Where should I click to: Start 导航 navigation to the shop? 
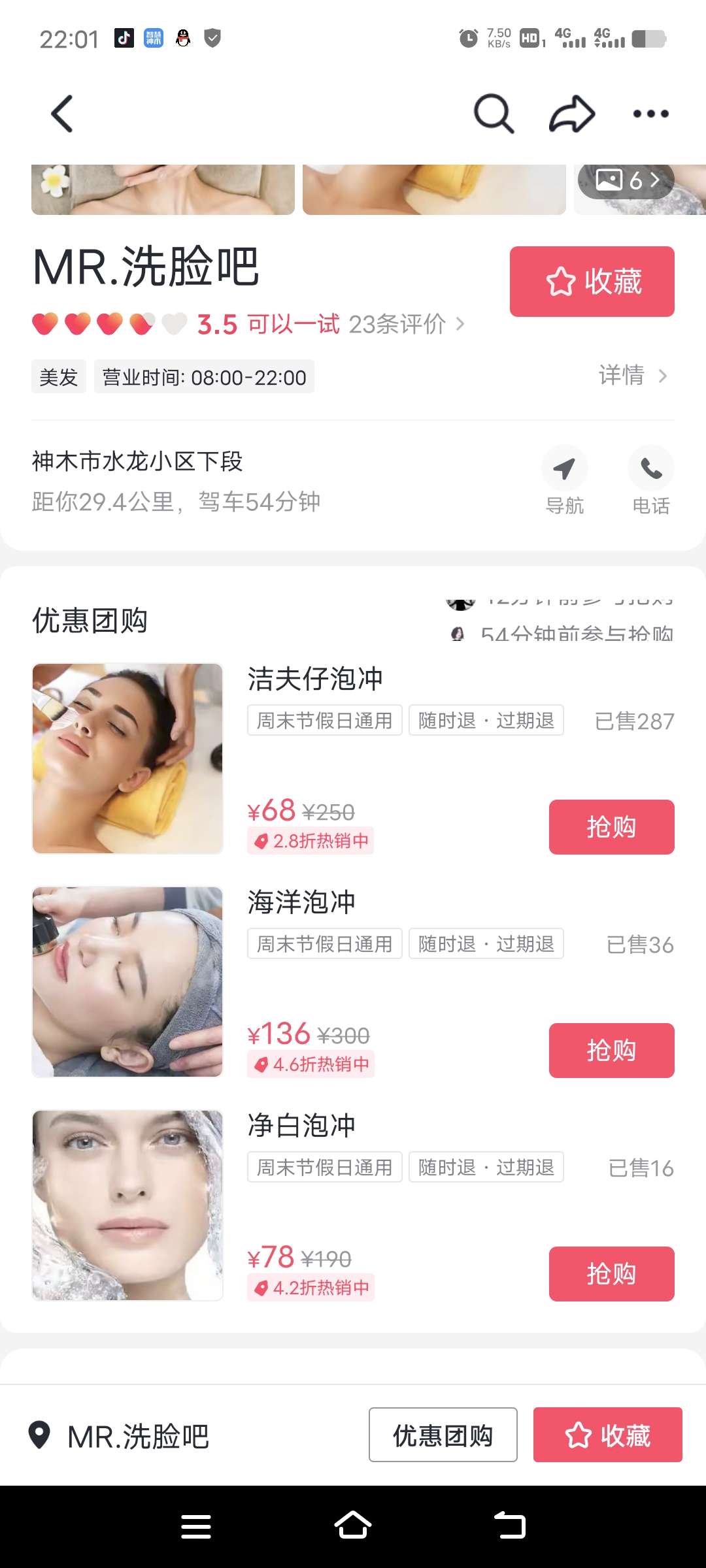pyautogui.click(x=564, y=479)
